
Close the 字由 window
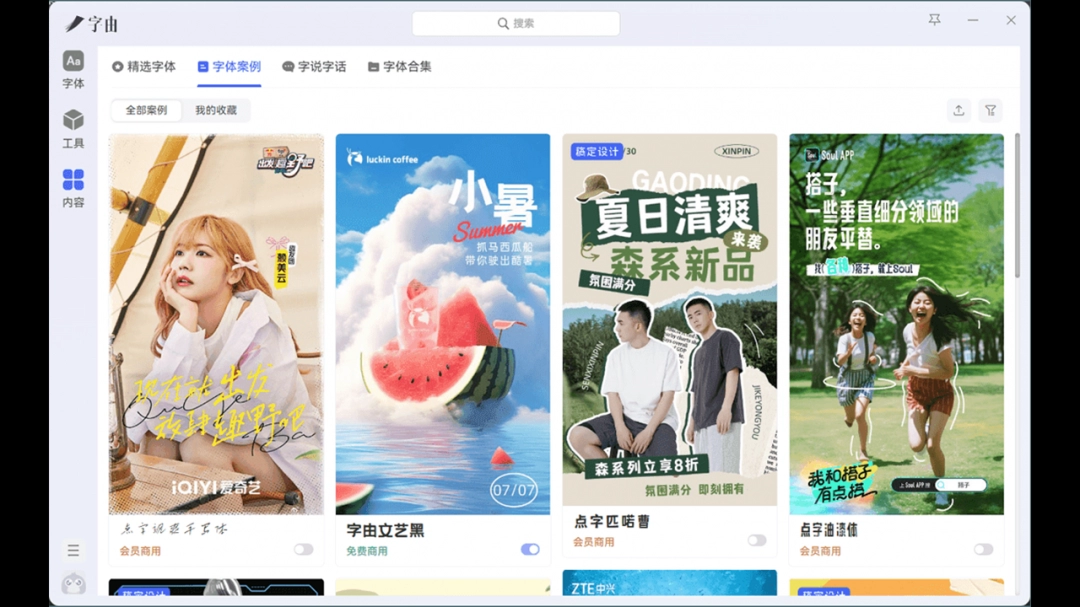tap(1011, 20)
